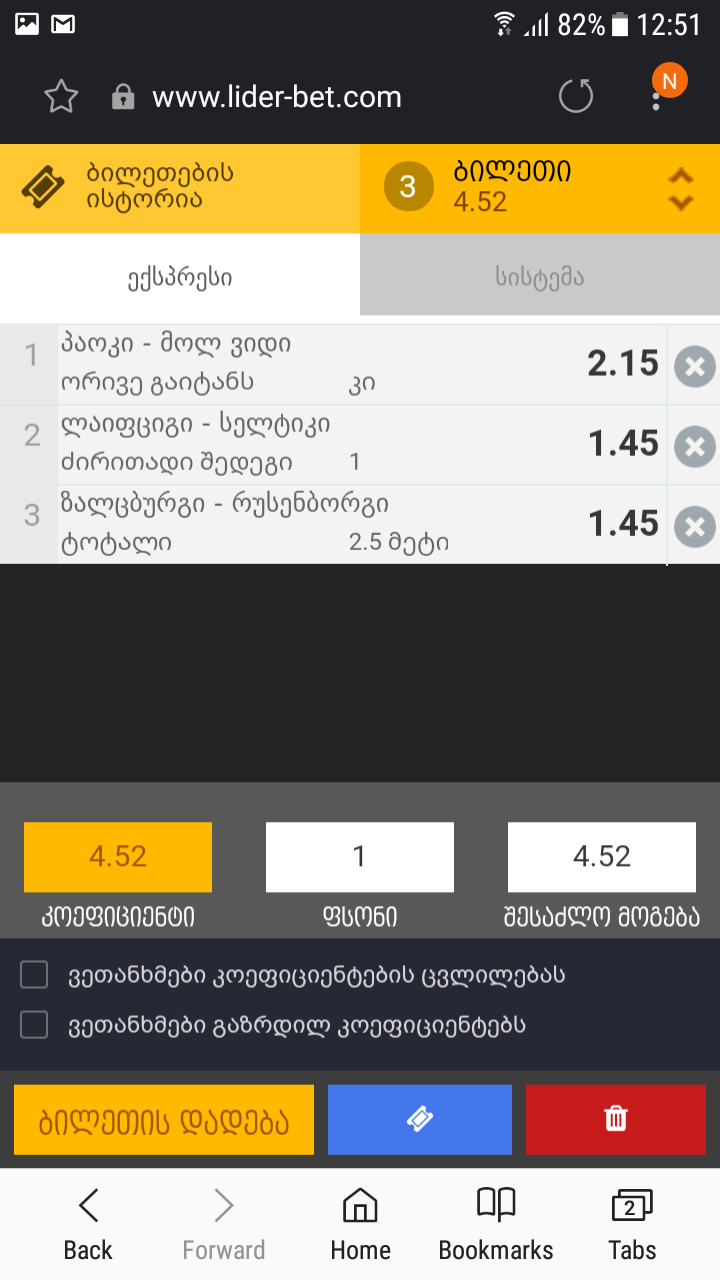Remove the ზალცბურგი - რუსენბორგი bet
This screenshot has height=1280, width=720.
coord(694,526)
